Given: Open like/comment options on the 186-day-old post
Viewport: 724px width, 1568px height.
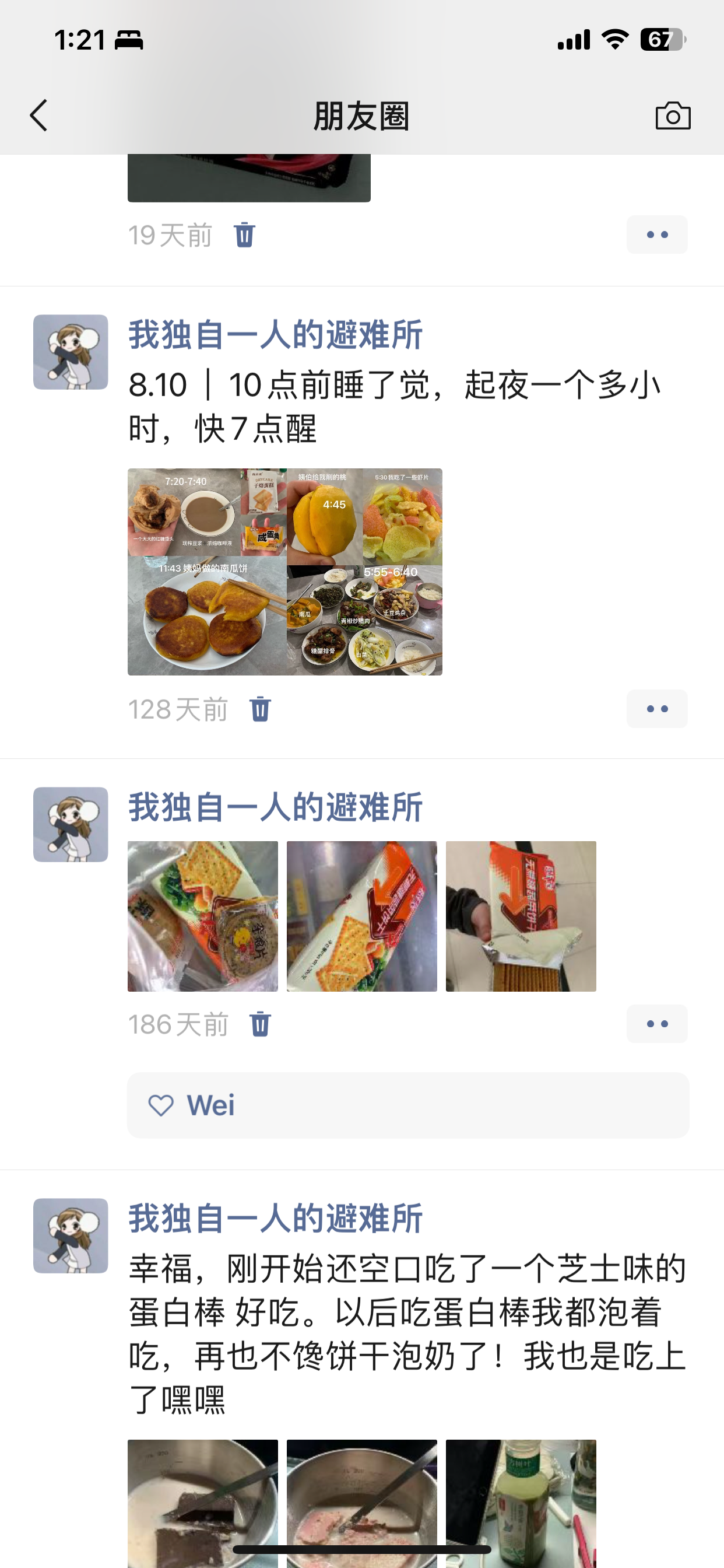Looking at the screenshot, I should click(x=656, y=1024).
